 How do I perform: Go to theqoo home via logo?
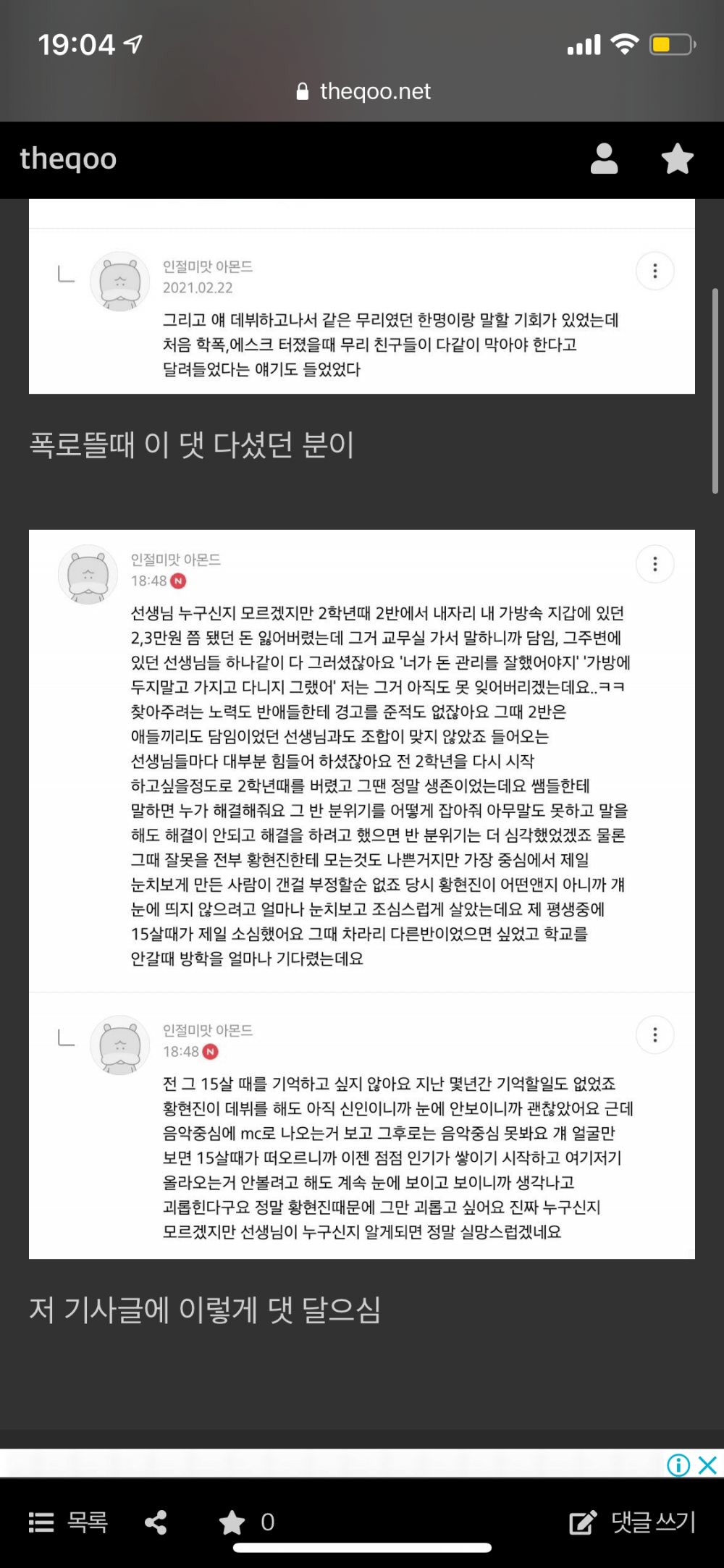[x=68, y=159]
